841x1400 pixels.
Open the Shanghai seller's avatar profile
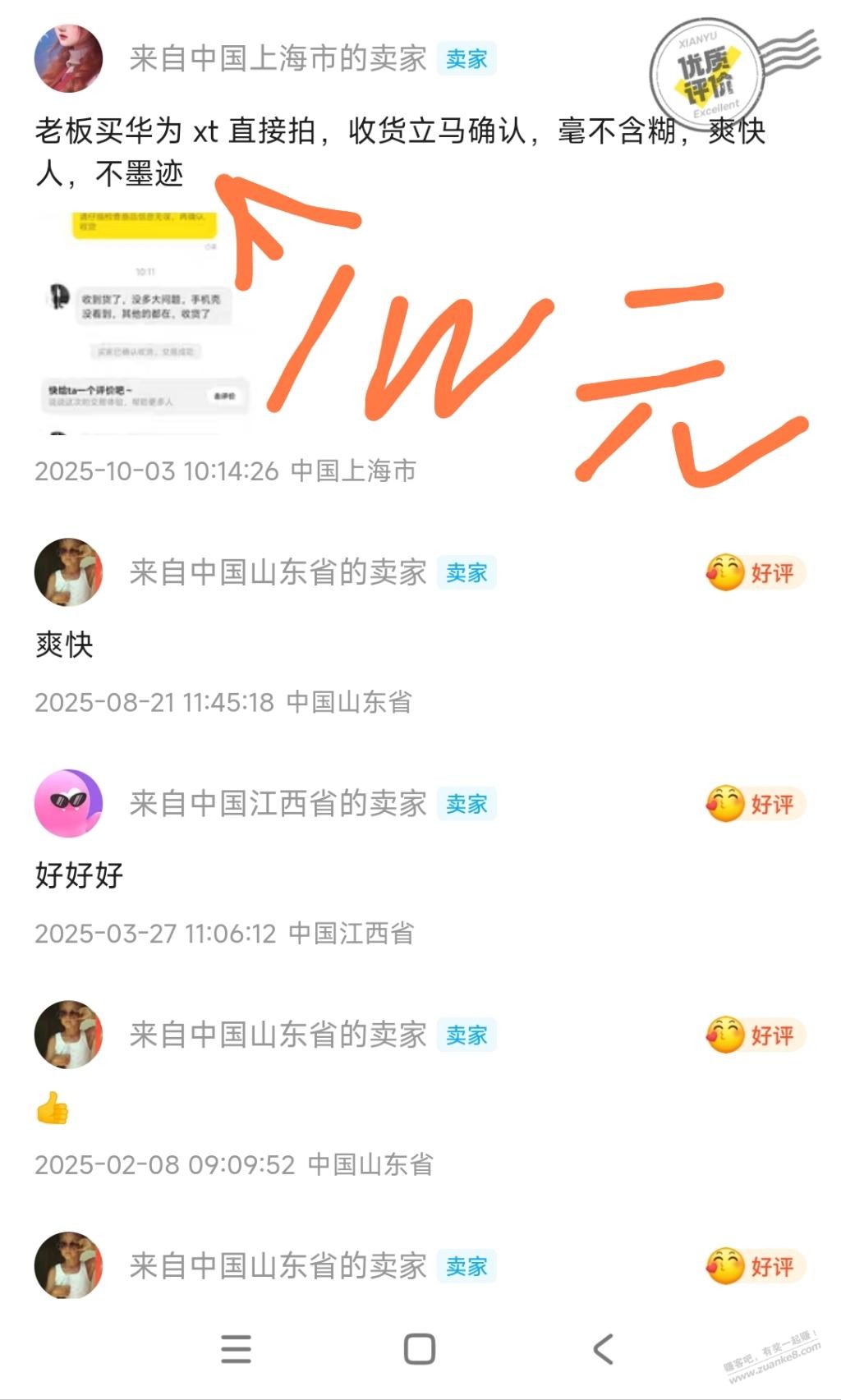68,58
